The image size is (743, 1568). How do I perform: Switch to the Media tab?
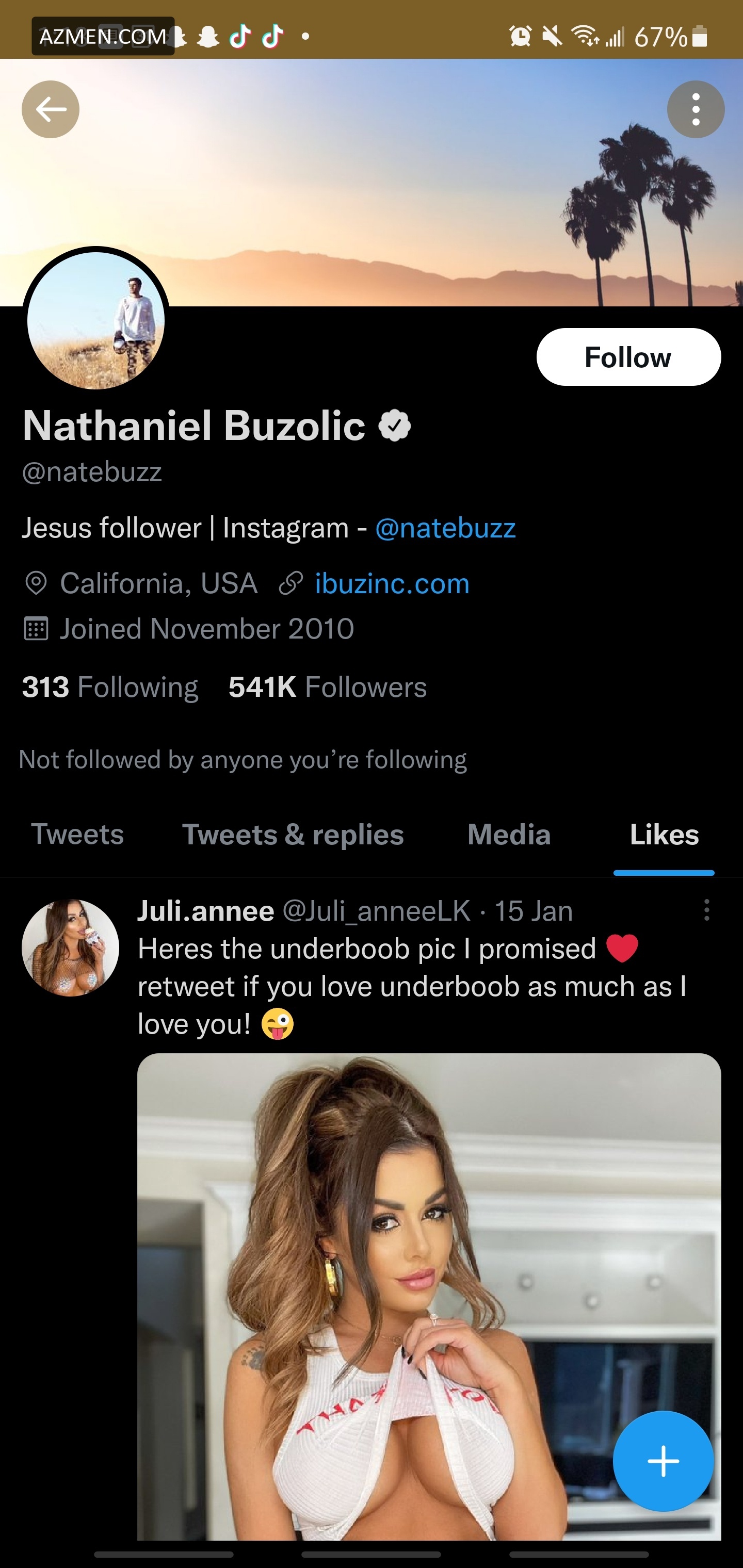pyautogui.click(x=509, y=835)
